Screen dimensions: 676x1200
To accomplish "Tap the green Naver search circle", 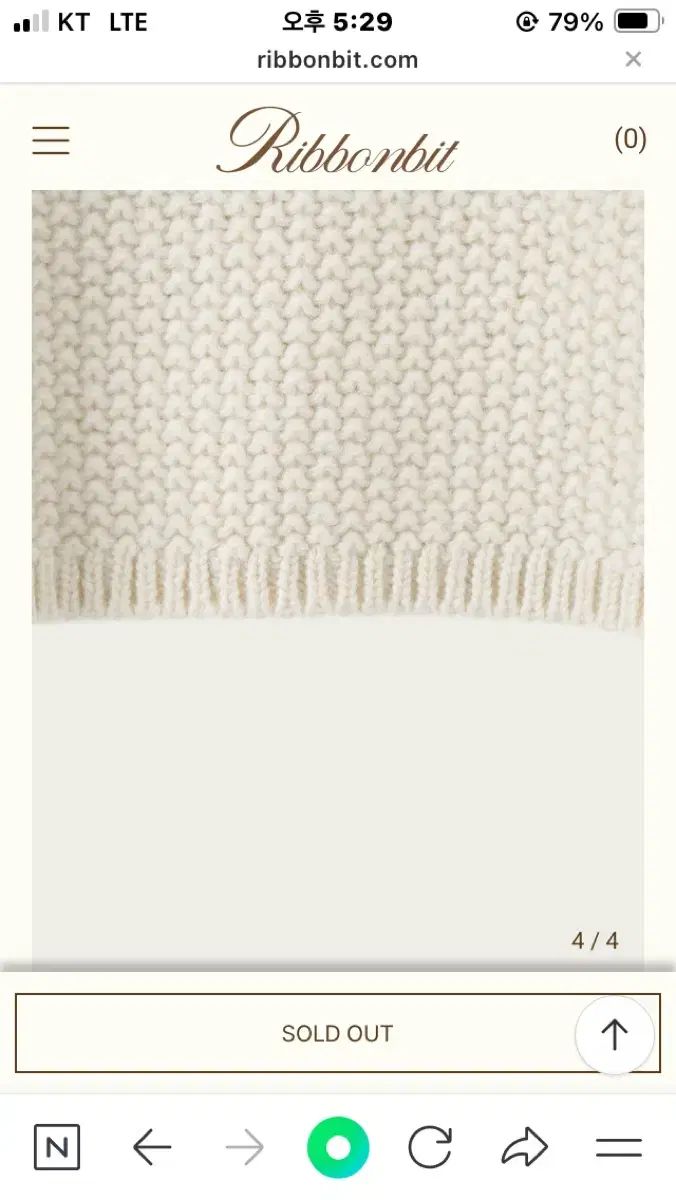I will [x=338, y=1147].
